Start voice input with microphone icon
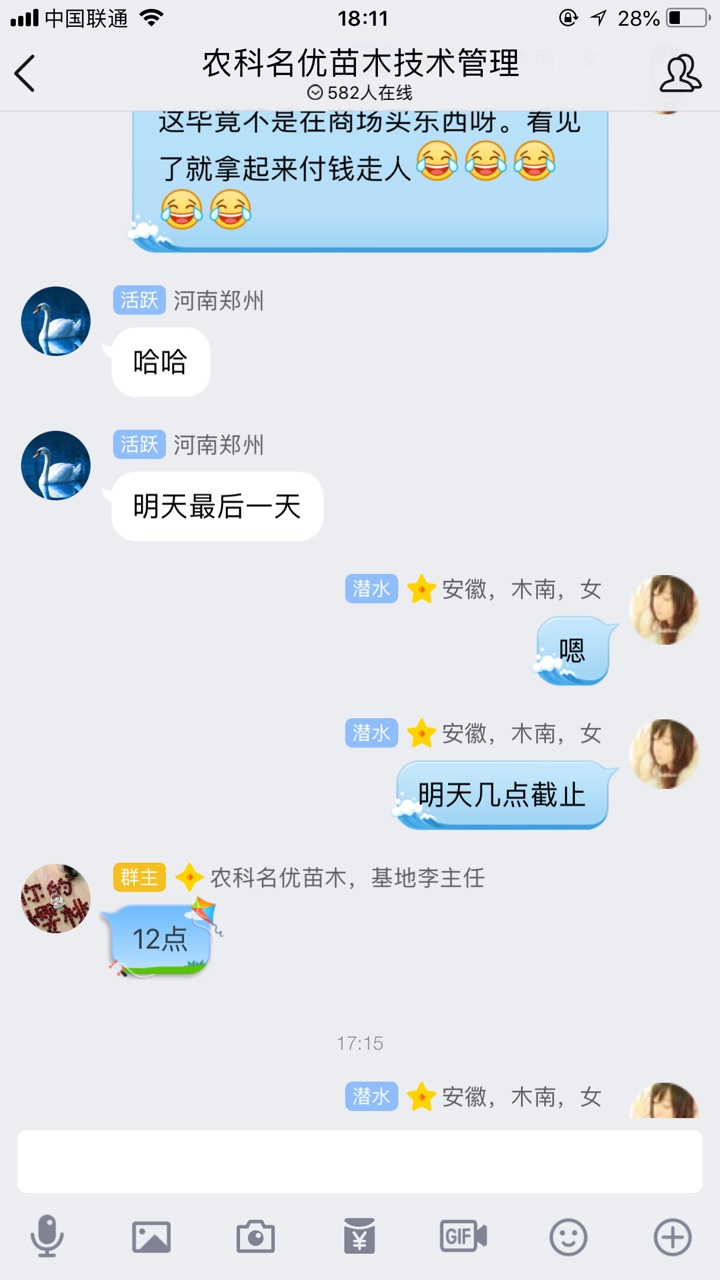The height and width of the screenshot is (1280, 720). click(x=47, y=1237)
